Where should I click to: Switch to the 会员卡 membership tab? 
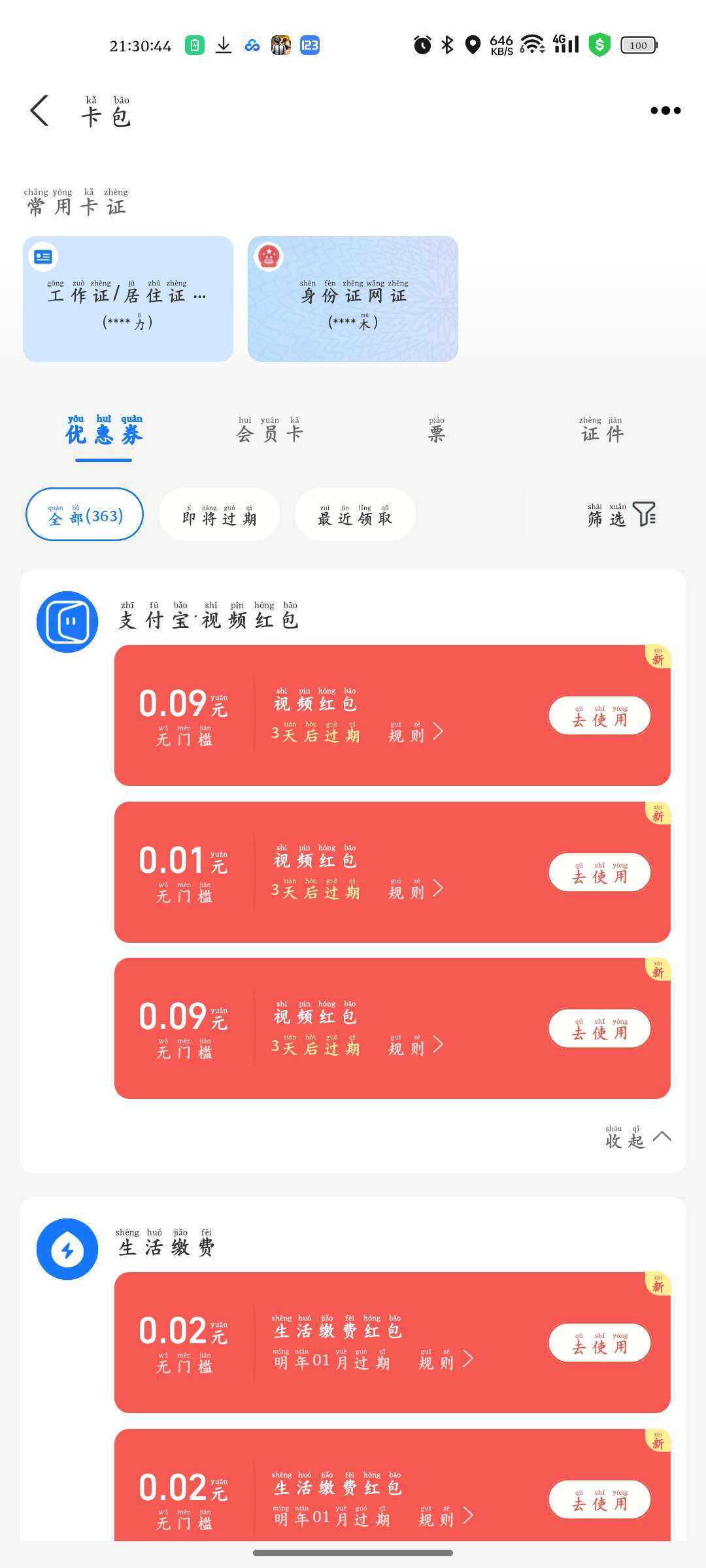[x=270, y=433]
